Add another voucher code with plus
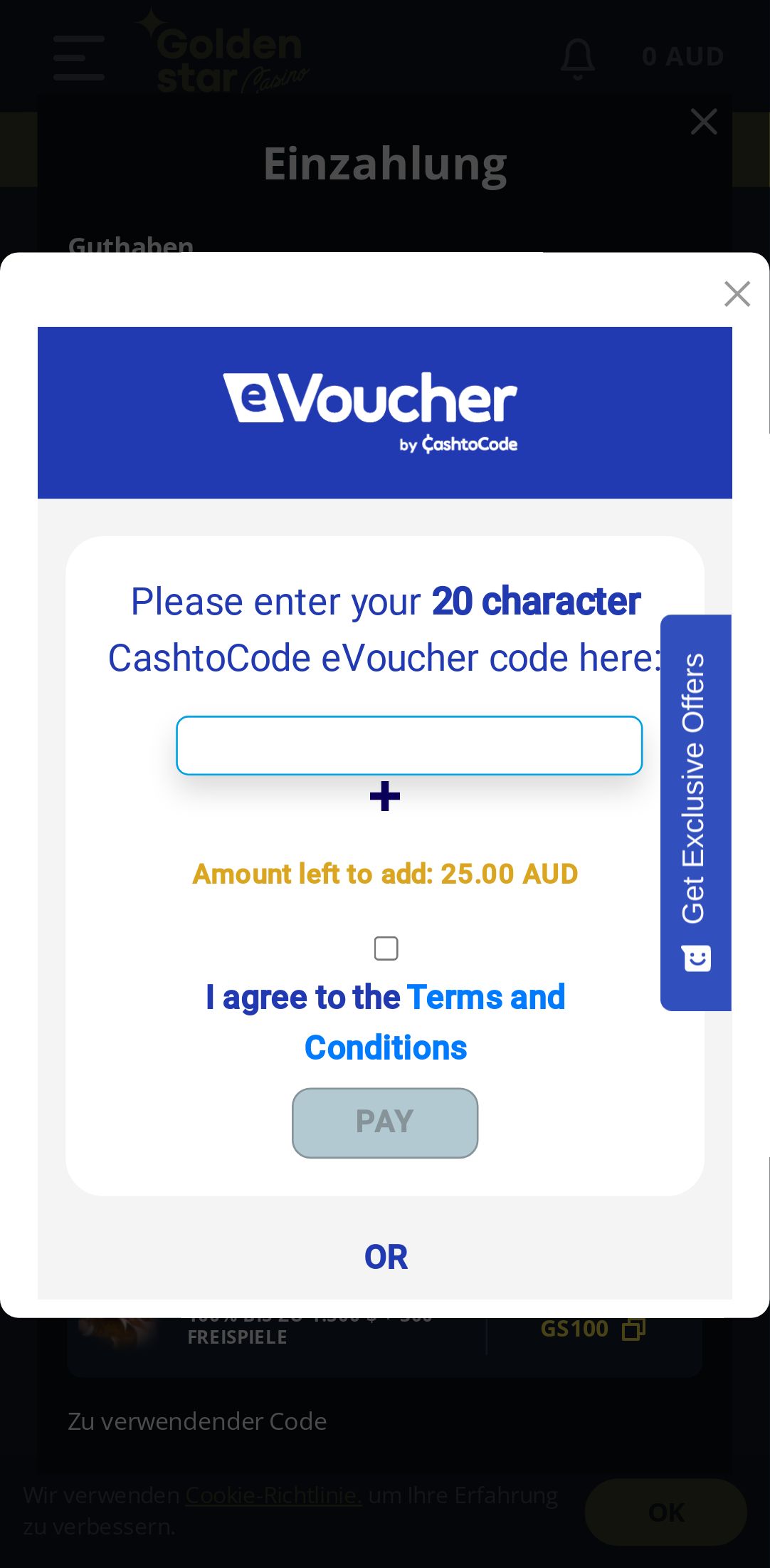Image resolution: width=770 pixels, height=1568 pixels. pyautogui.click(x=385, y=796)
